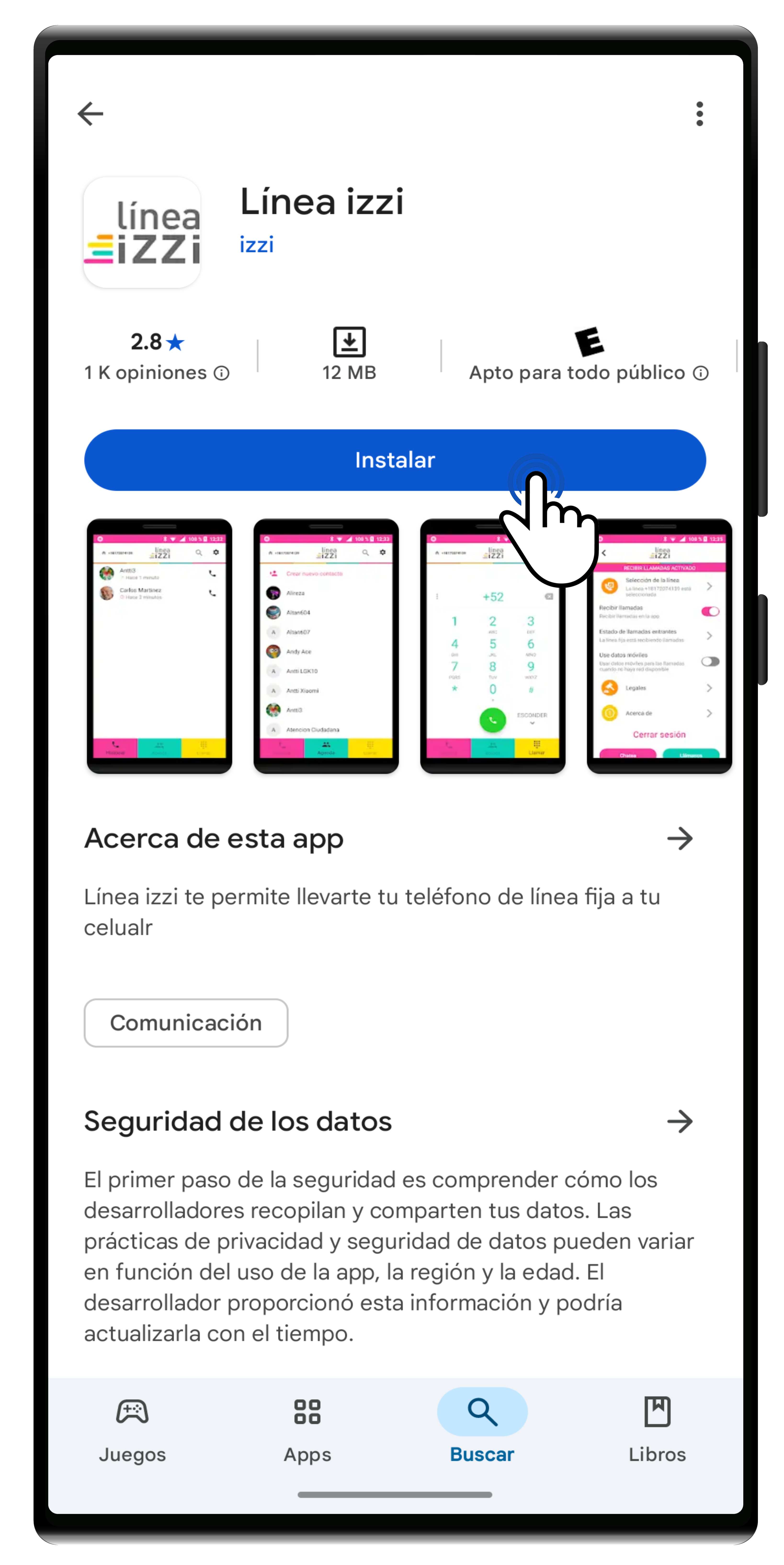The height and width of the screenshot is (1565, 784).
Task: Open the izzi developer page
Action: (x=256, y=245)
